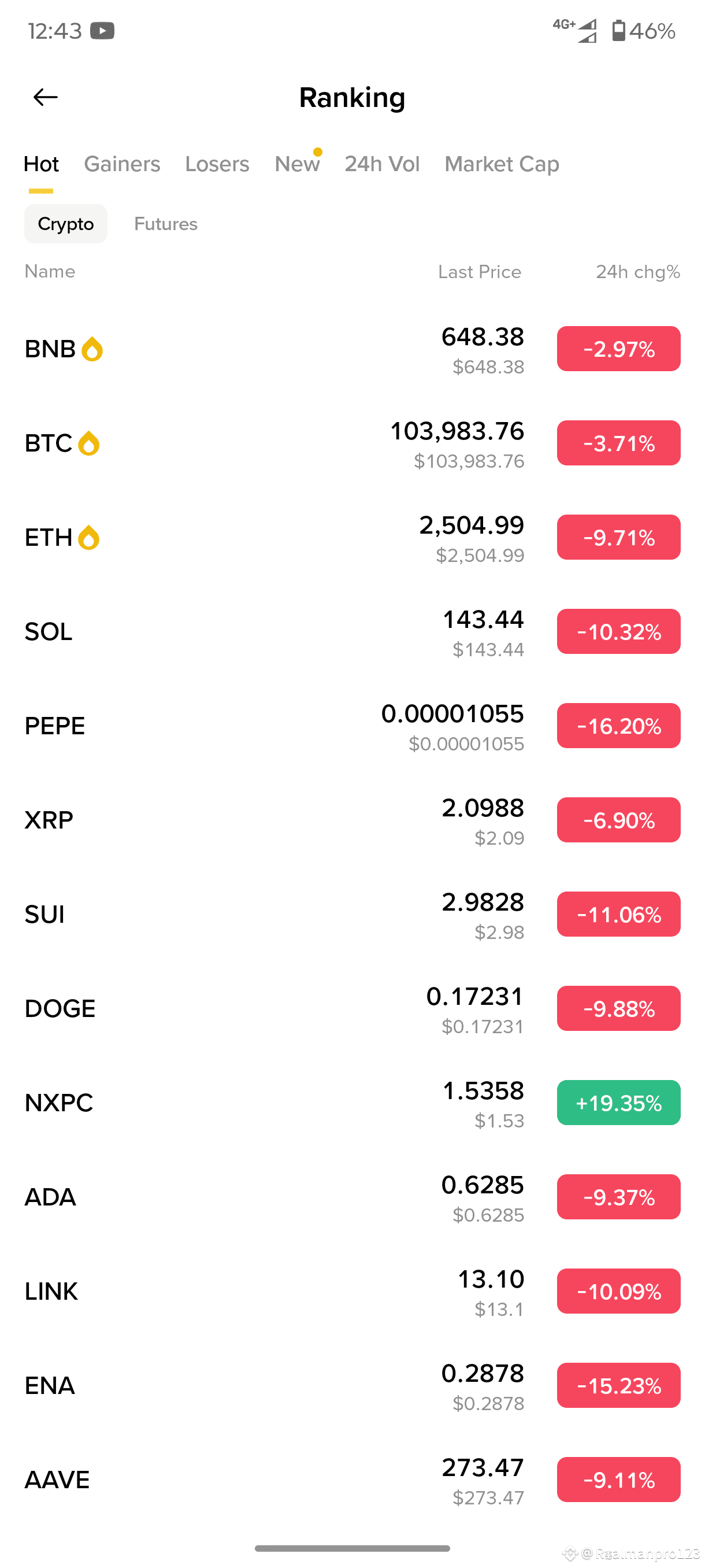Open the New tab
705x1568 pixels.
[x=297, y=164]
